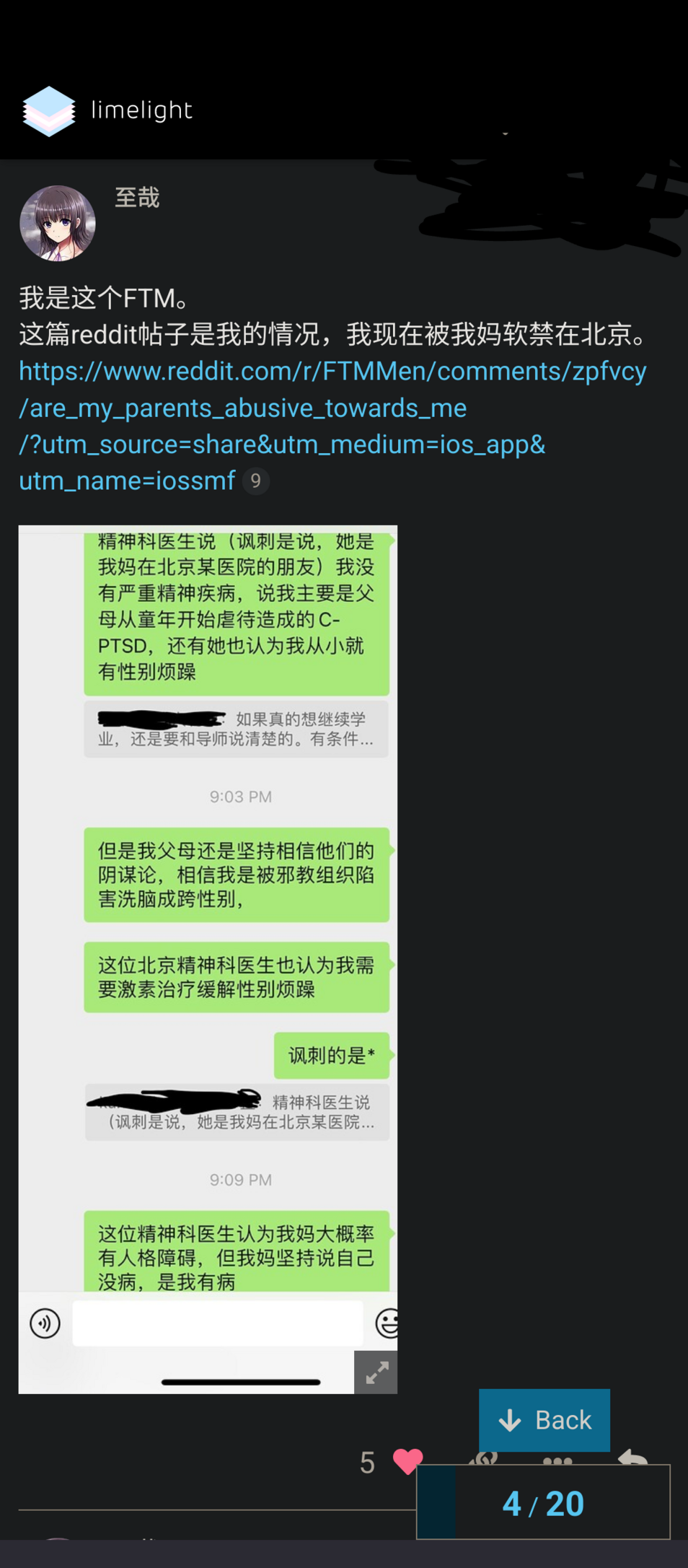This screenshot has height=1568, width=688.
Task: Open the 4 / 20 topic progress navigator
Action: tap(543, 1503)
